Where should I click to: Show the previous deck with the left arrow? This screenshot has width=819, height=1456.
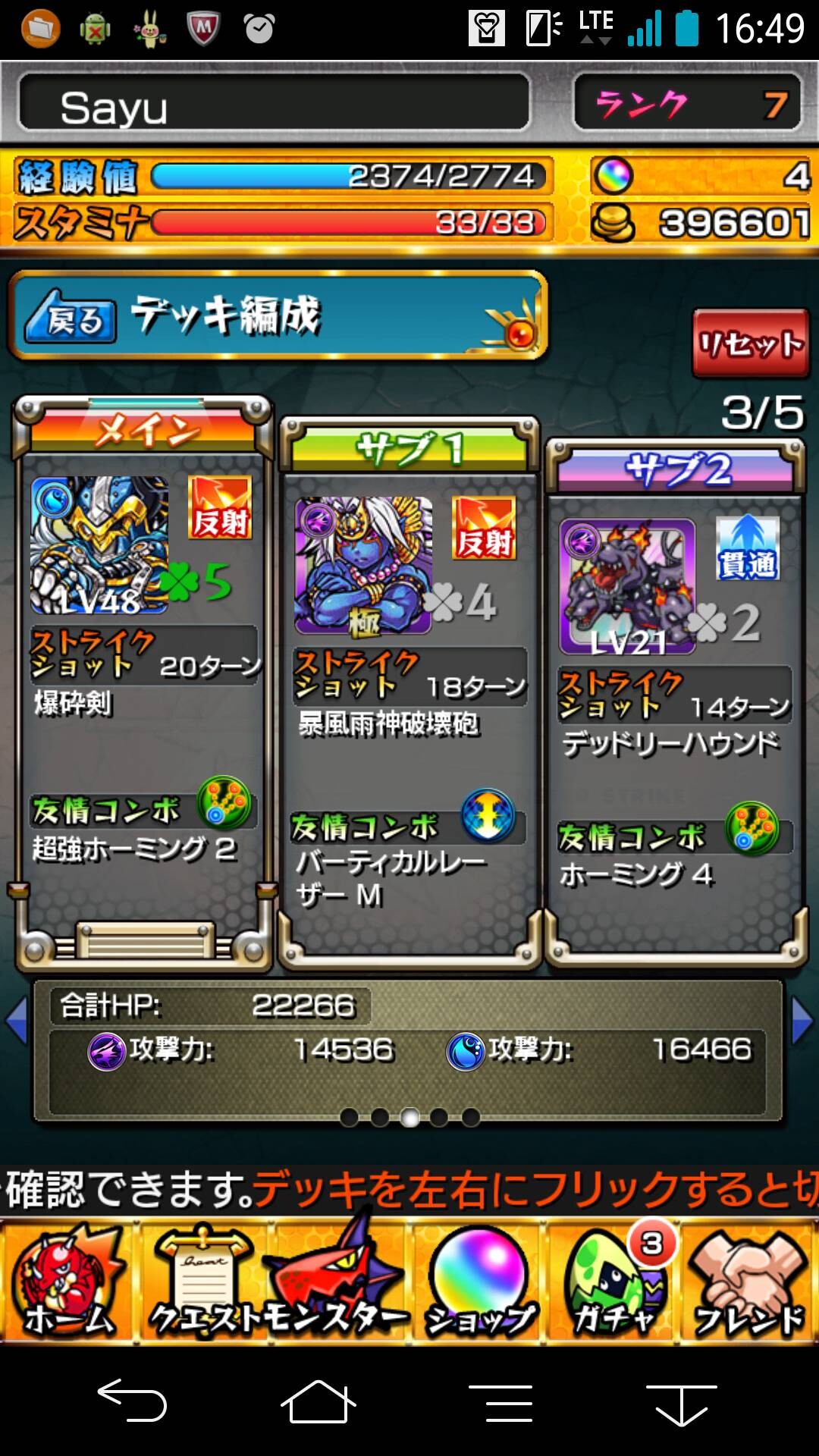pos(17,1020)
